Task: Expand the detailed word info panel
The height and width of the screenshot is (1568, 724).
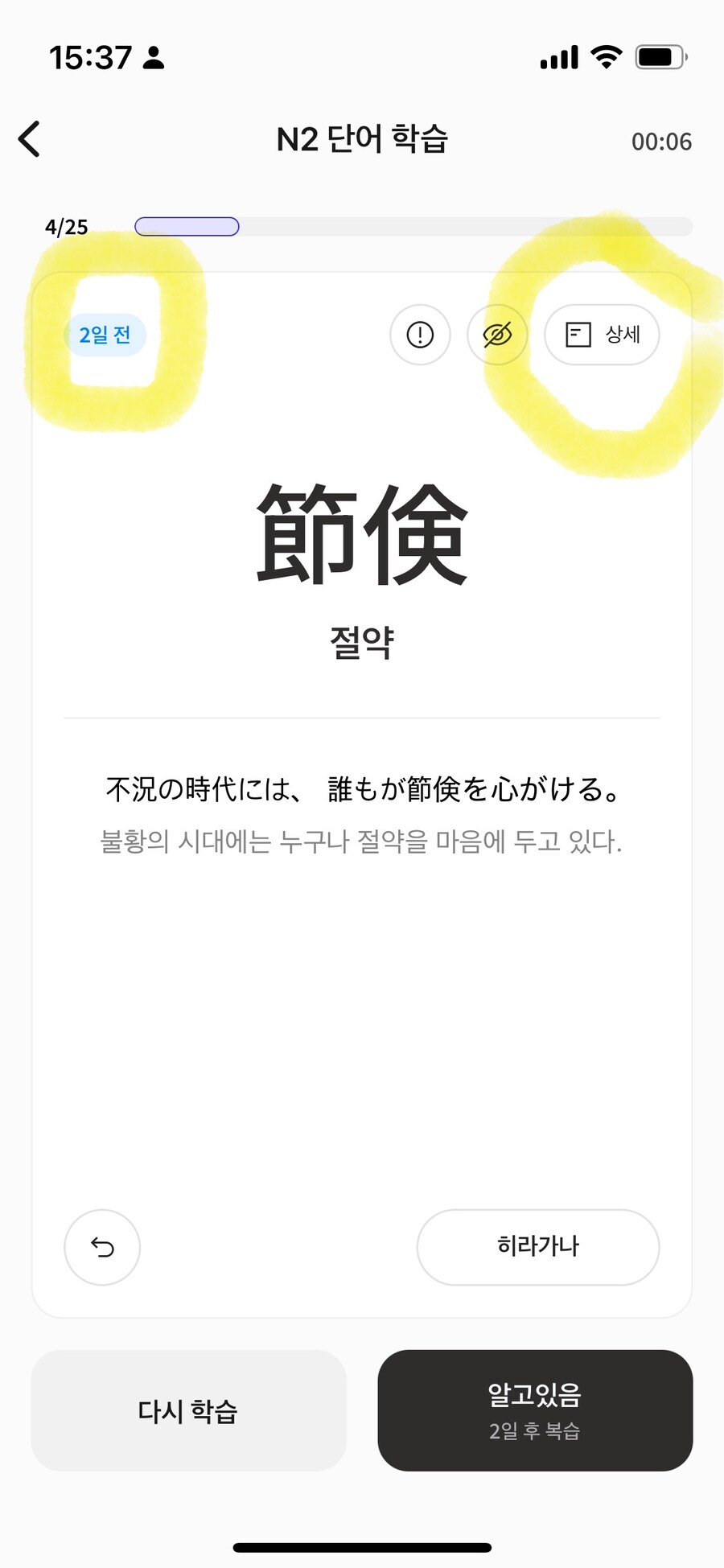Action: (x=601, y=335)
